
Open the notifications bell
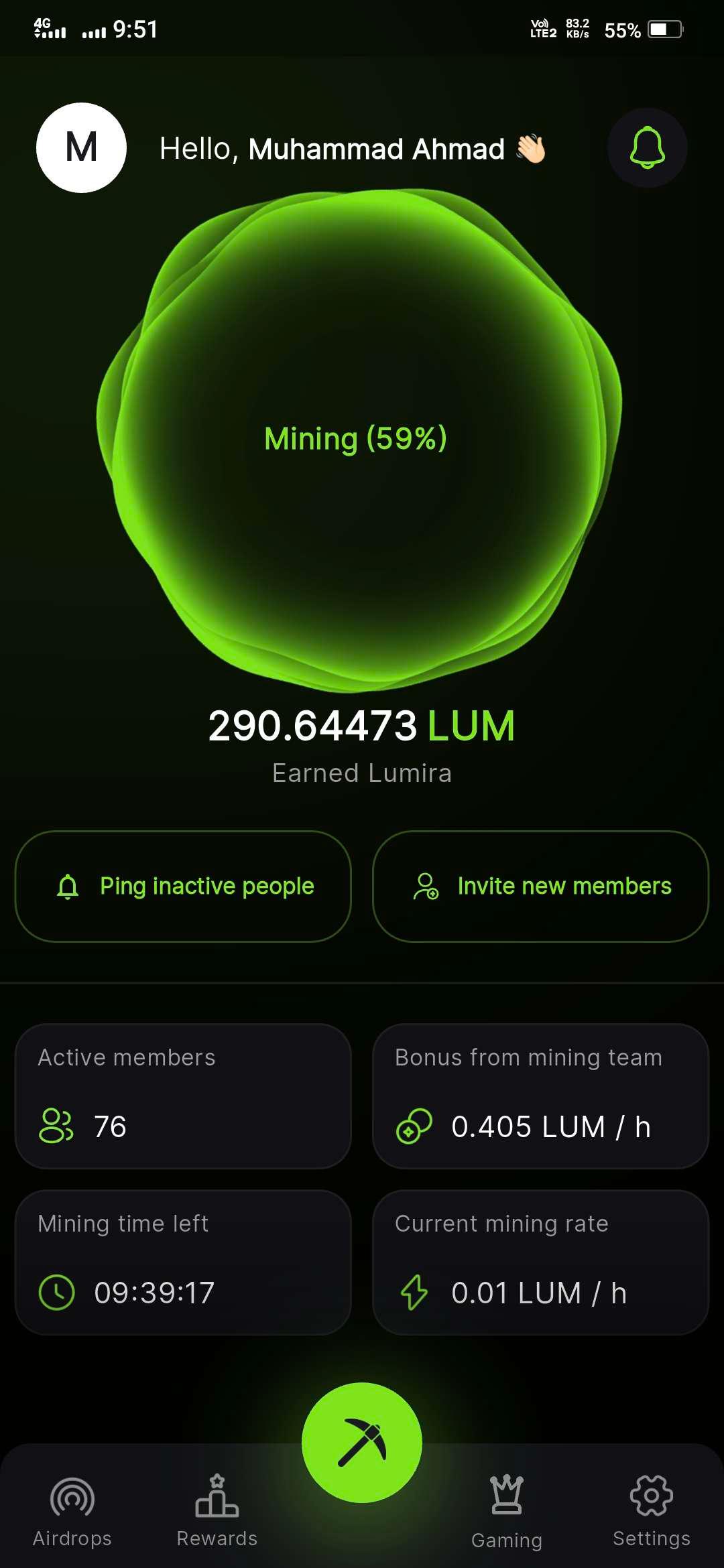pyautogui.click(x=647, y=147)
